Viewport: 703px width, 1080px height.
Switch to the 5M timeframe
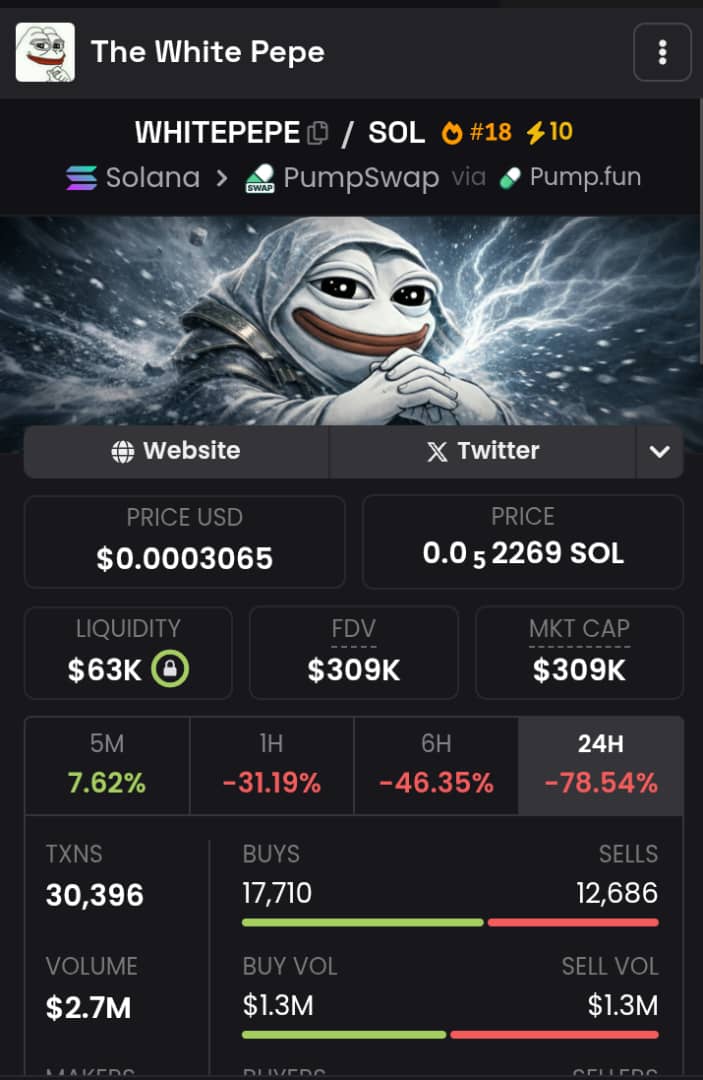[107, 765]
